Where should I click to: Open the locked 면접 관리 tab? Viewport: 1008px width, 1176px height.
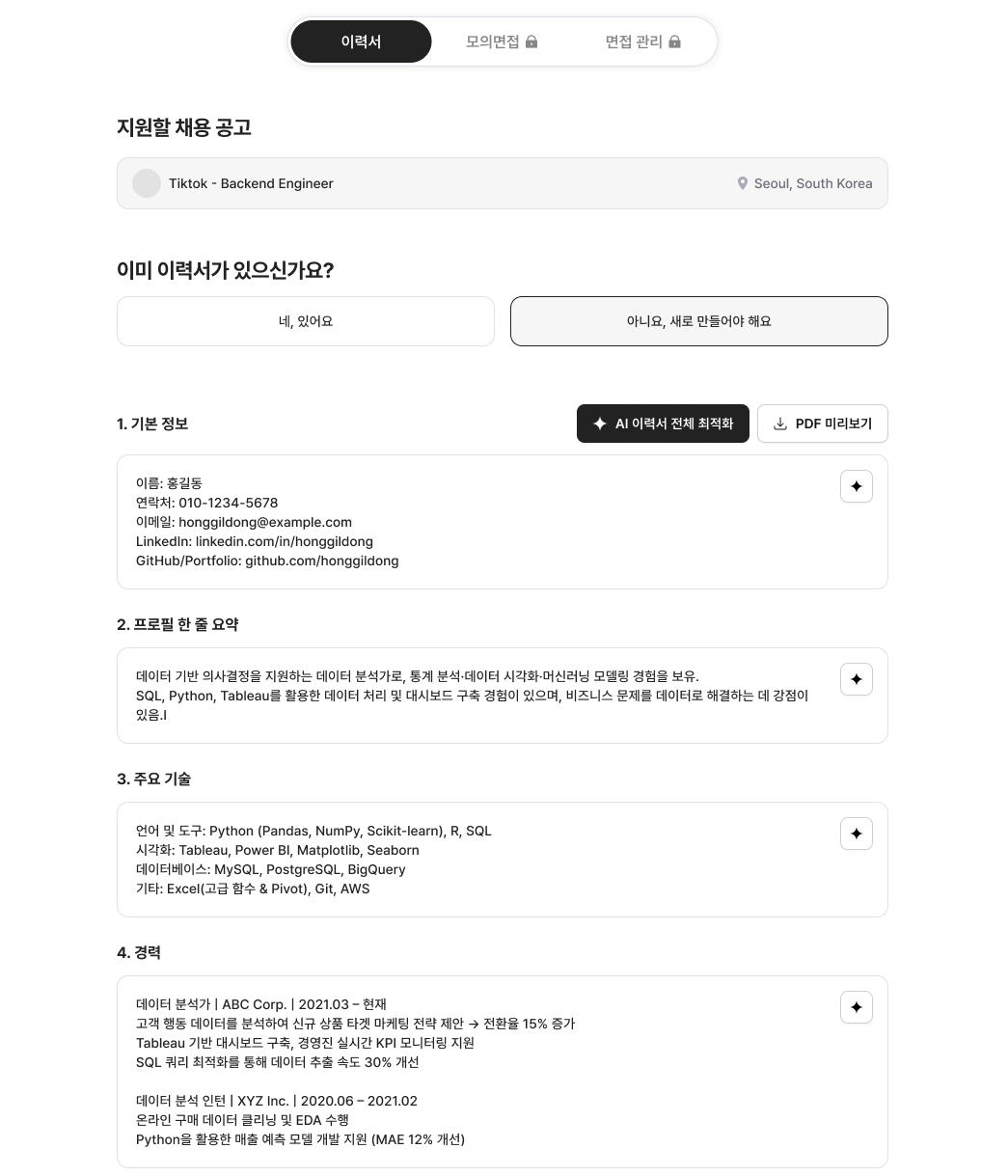click(642, 41)
